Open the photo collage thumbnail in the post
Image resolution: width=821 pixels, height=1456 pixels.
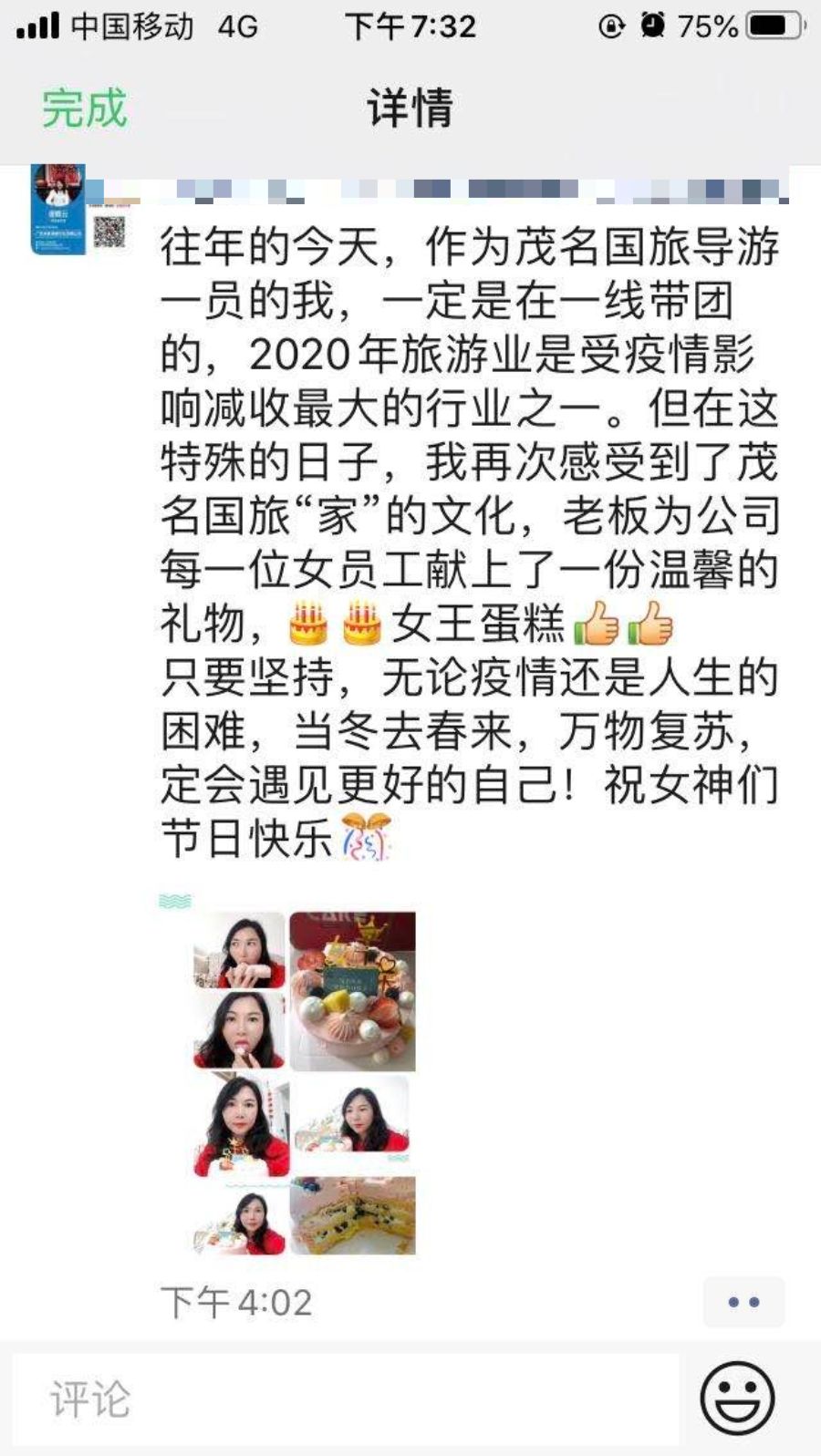304,1082
